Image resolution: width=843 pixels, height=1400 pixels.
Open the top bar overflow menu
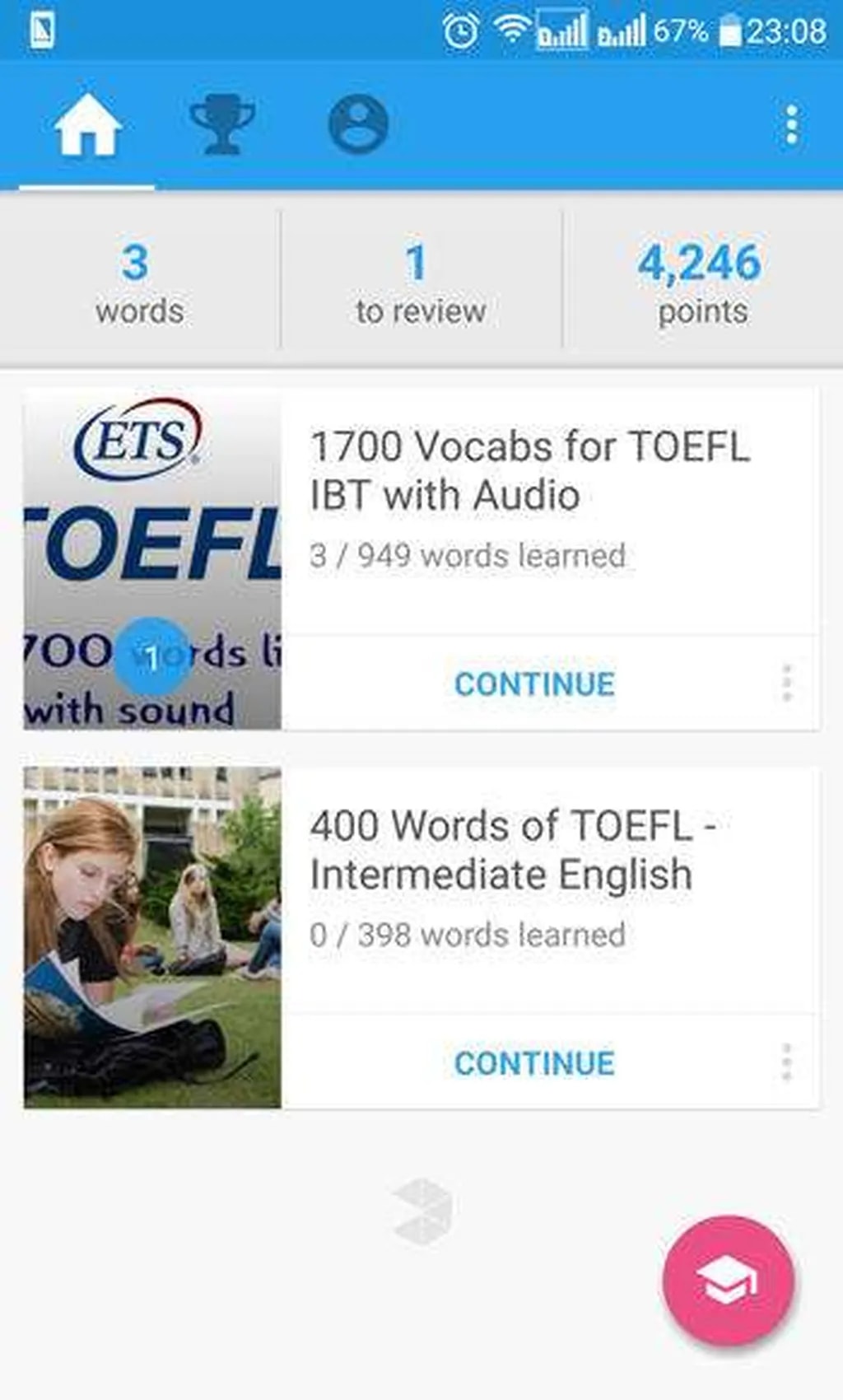pyautogui.click(x=791, y=125)
